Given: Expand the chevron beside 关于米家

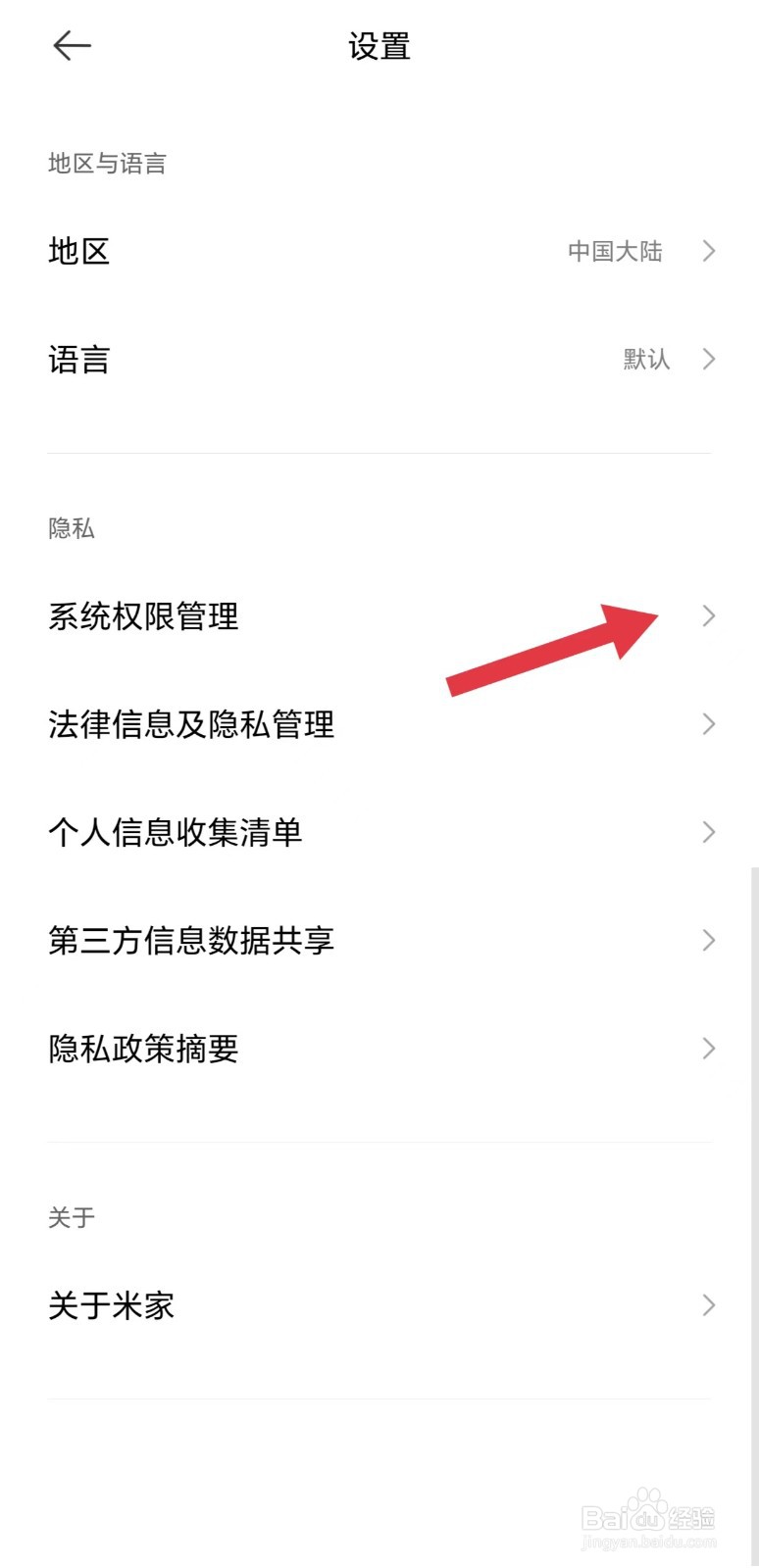Looking at the screenshot, I should pos(708,1305).
